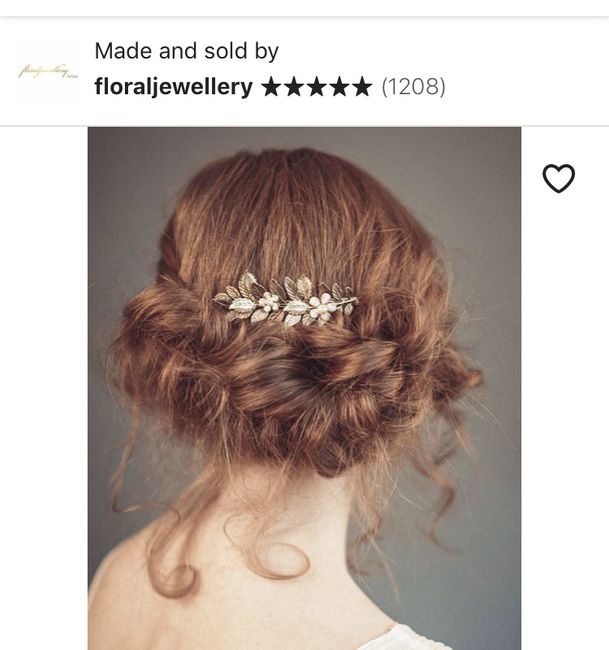609x650 pixels.
Task: Open the hair comb product photo
Action: click(x=304, y=388)
